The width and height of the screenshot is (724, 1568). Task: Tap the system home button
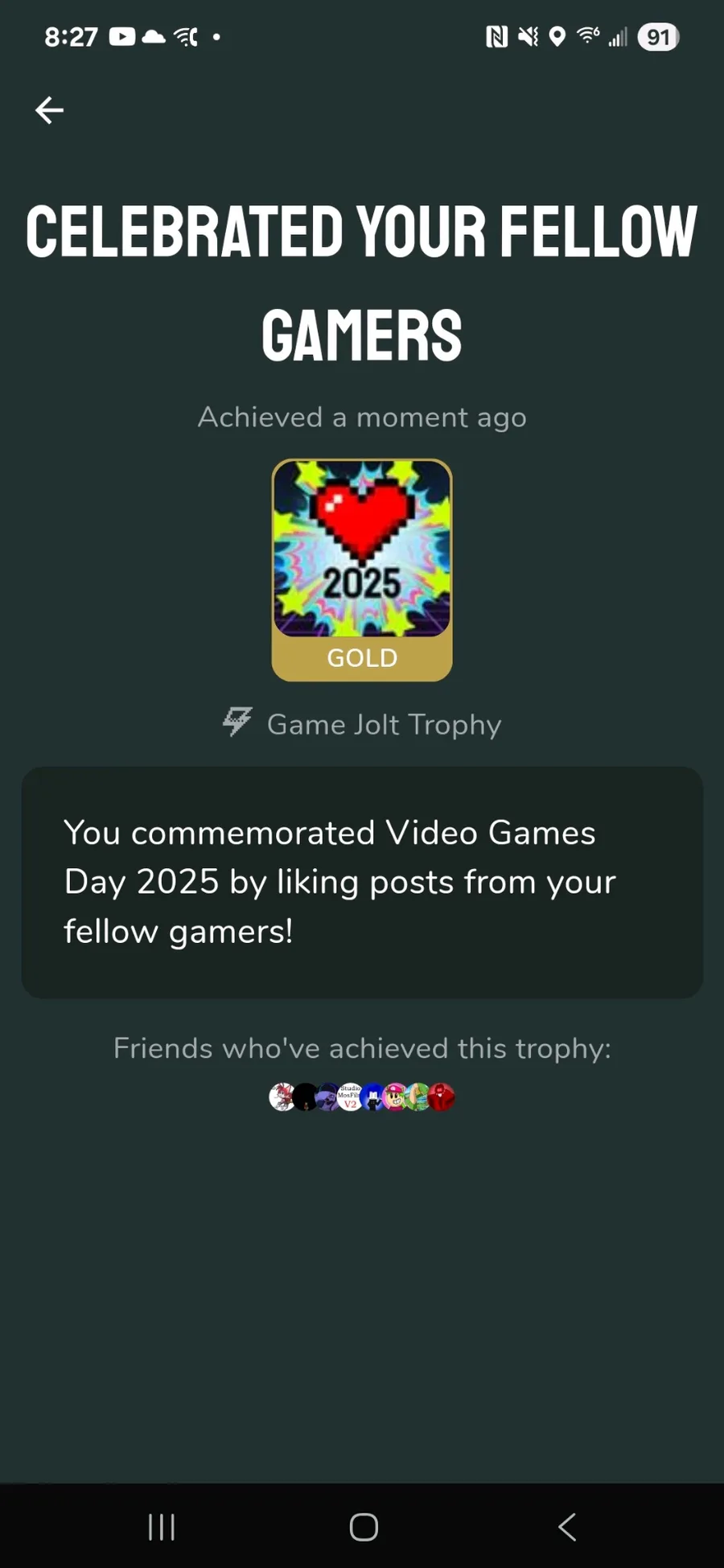coord(364,1526)
